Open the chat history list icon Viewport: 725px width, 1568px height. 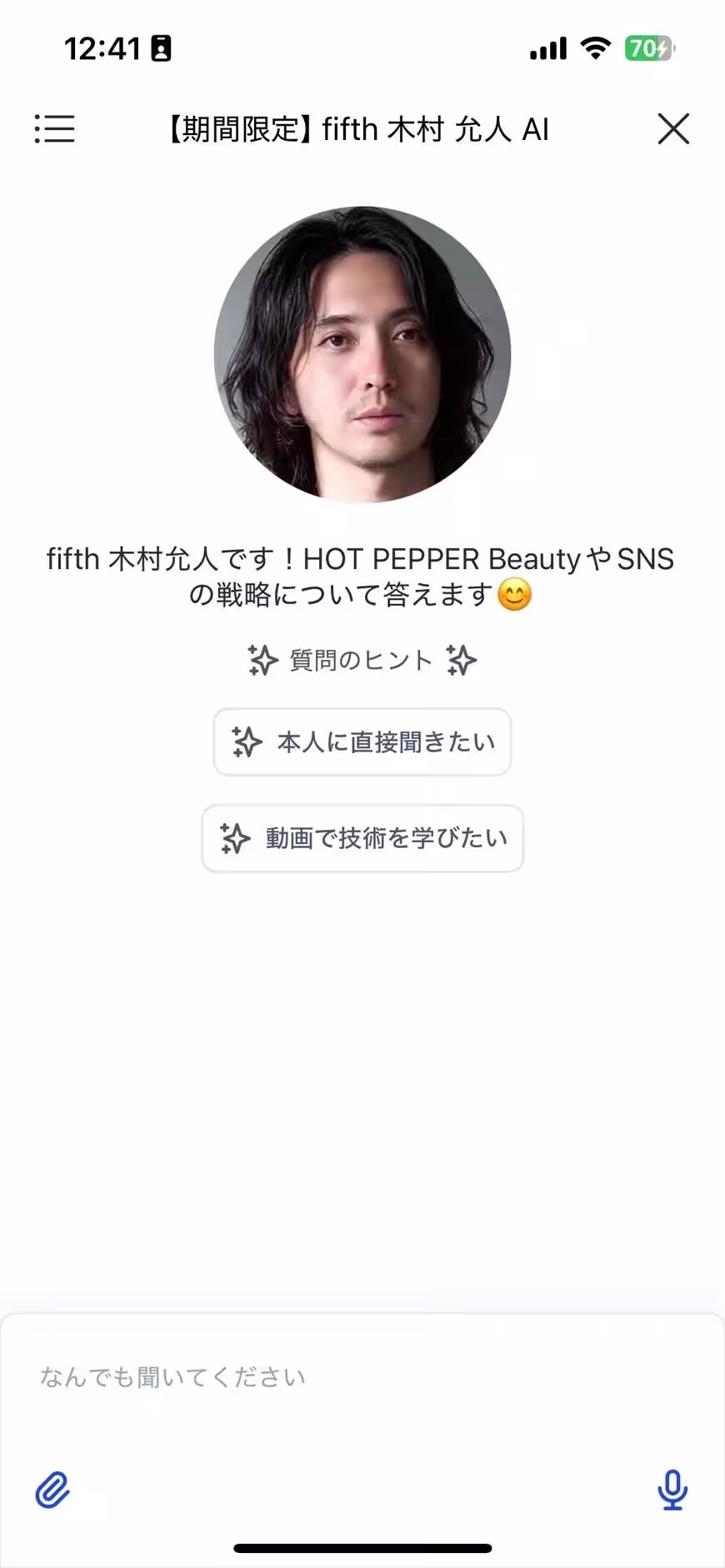coord(54,129)
